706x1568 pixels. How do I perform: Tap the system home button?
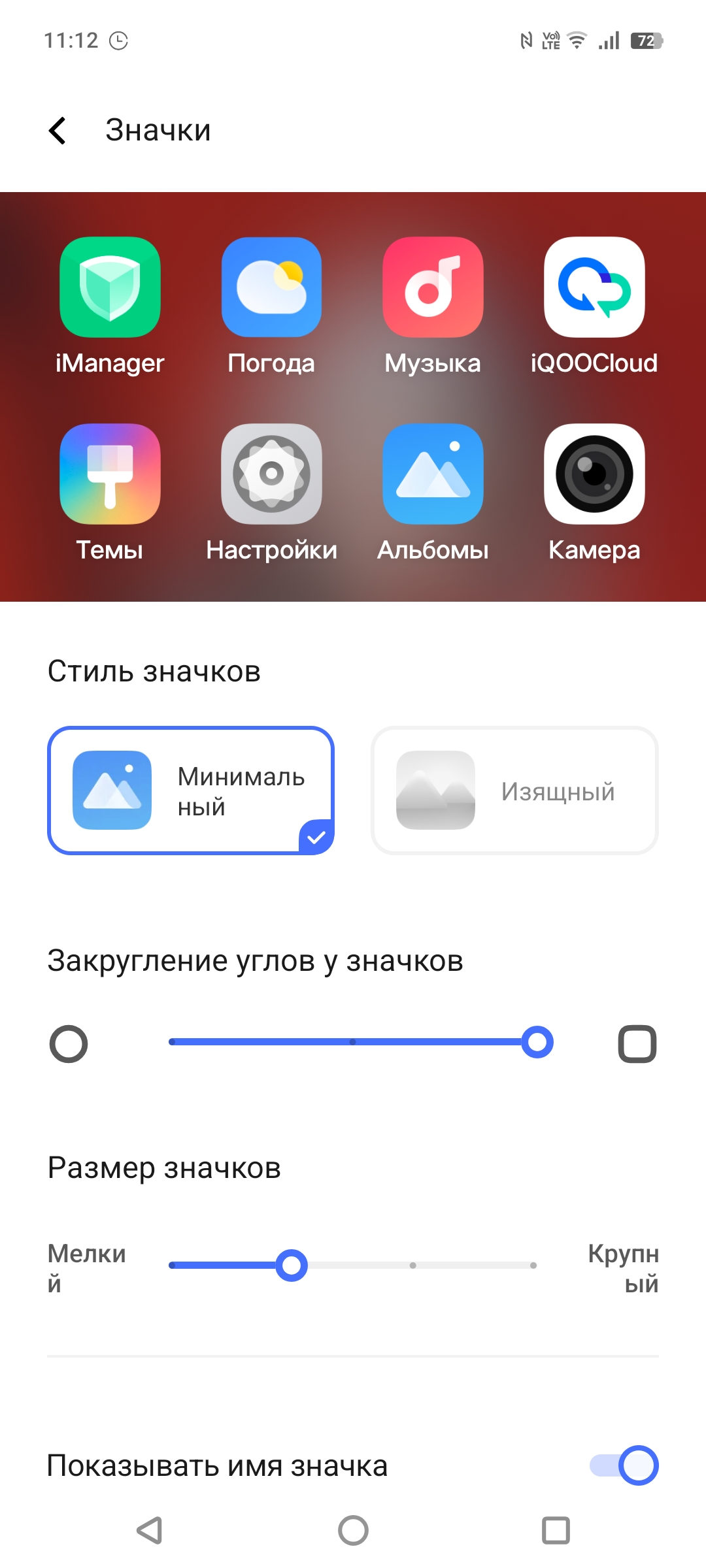(353, 1530)
